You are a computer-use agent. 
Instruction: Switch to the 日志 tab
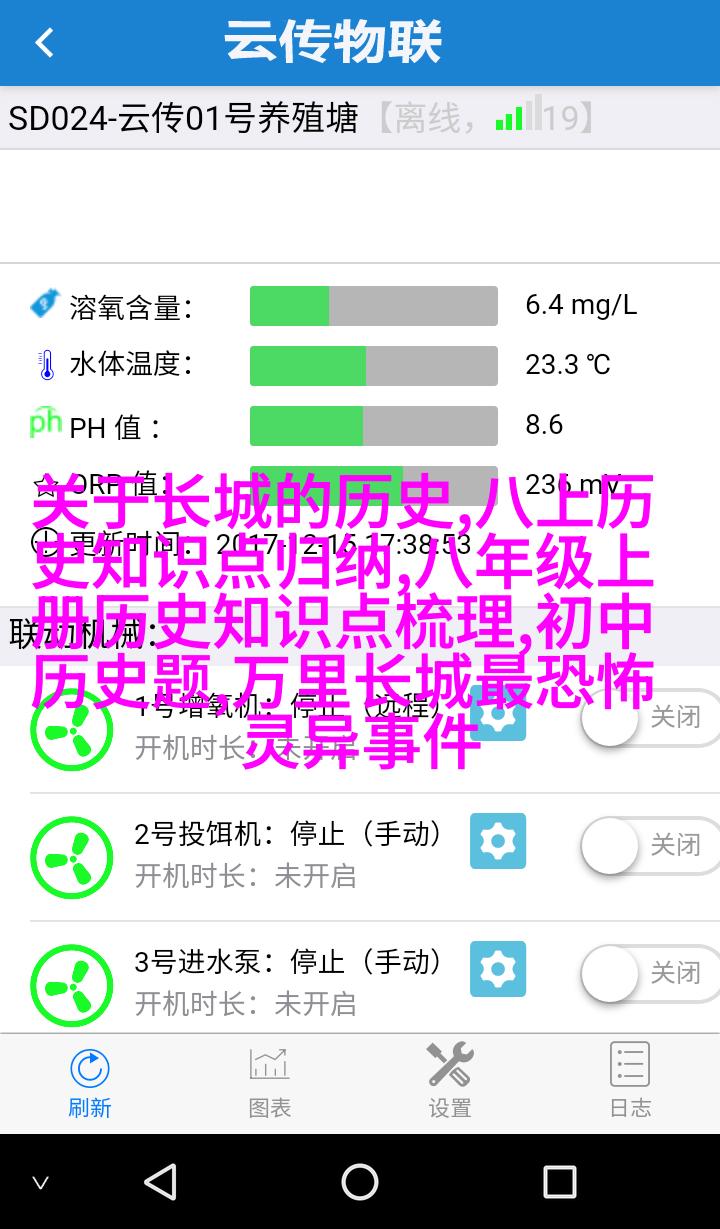click(630, 1083)
